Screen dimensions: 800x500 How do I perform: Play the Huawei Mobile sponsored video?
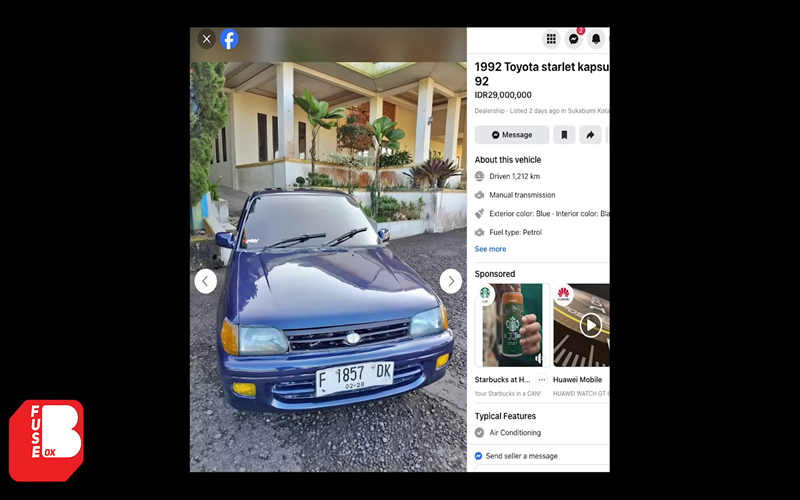click(591, 325)
